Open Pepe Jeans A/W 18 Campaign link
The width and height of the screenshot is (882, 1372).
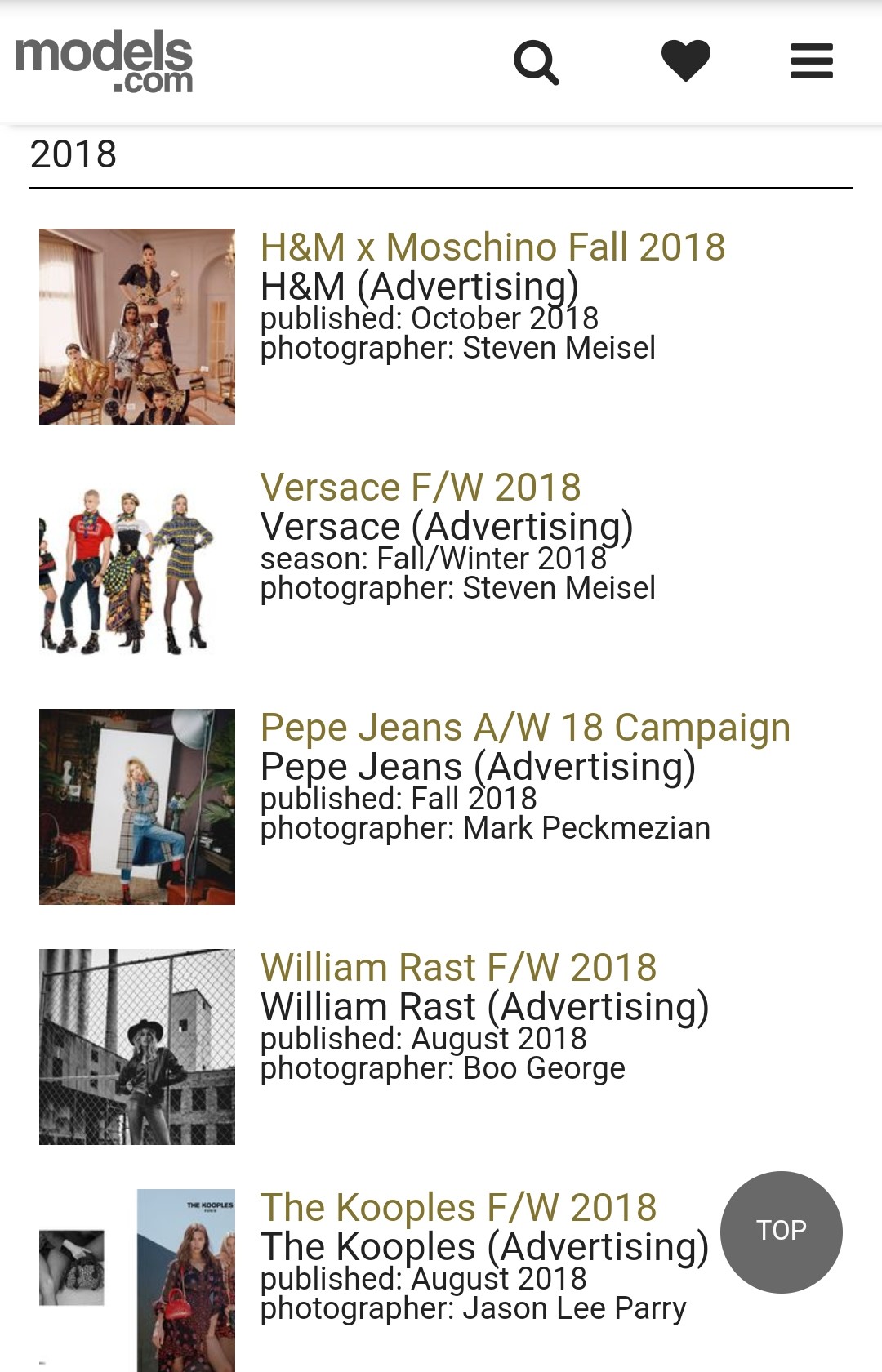tap(525, 728)
